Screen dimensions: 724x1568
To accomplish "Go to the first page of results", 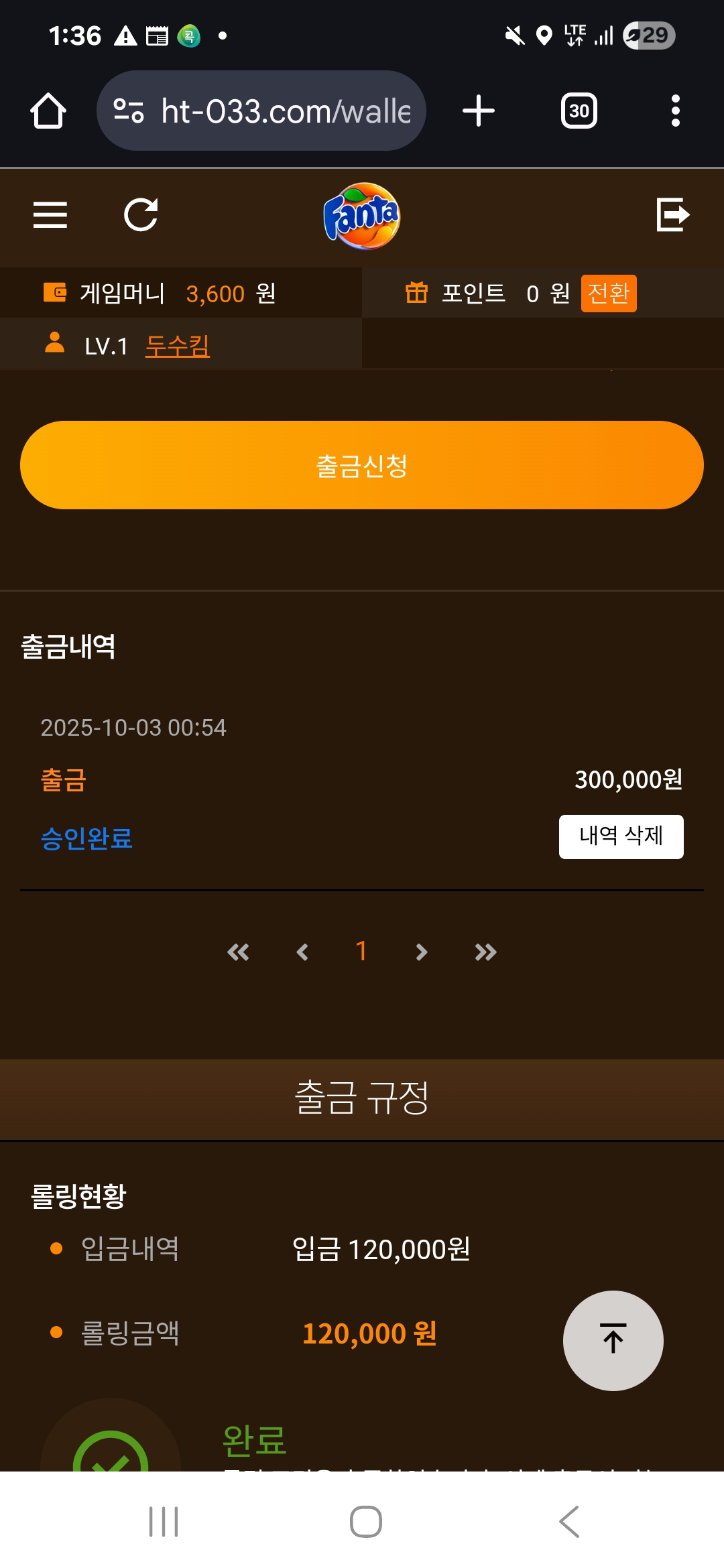I will coord(238,952).
